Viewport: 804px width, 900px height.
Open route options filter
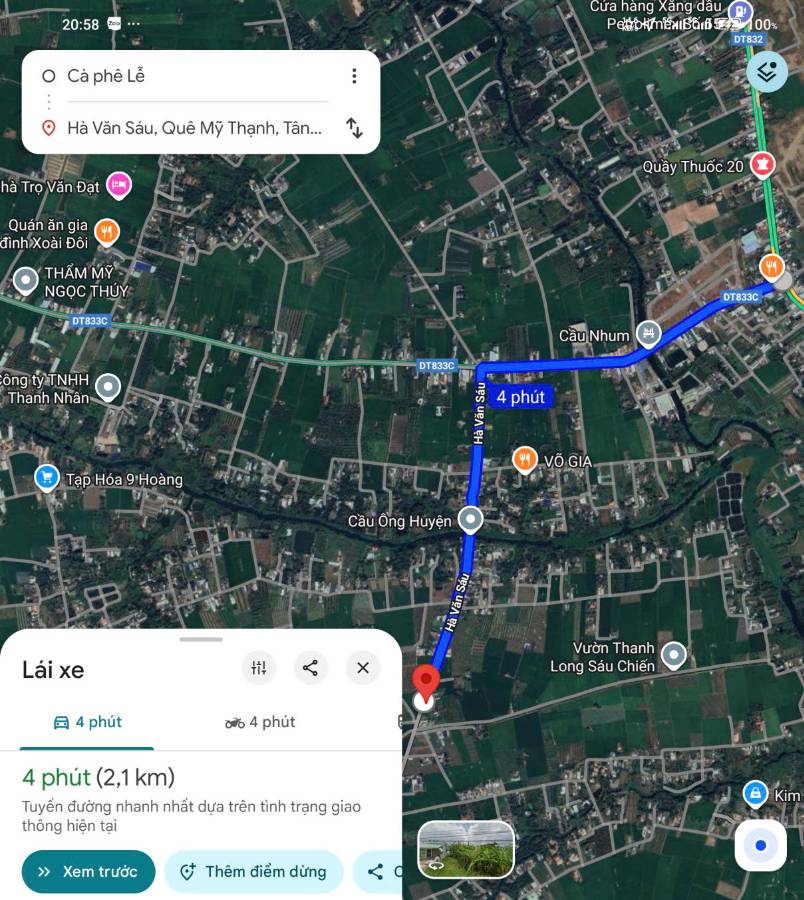pyautogui.click(x=259, y=668)
